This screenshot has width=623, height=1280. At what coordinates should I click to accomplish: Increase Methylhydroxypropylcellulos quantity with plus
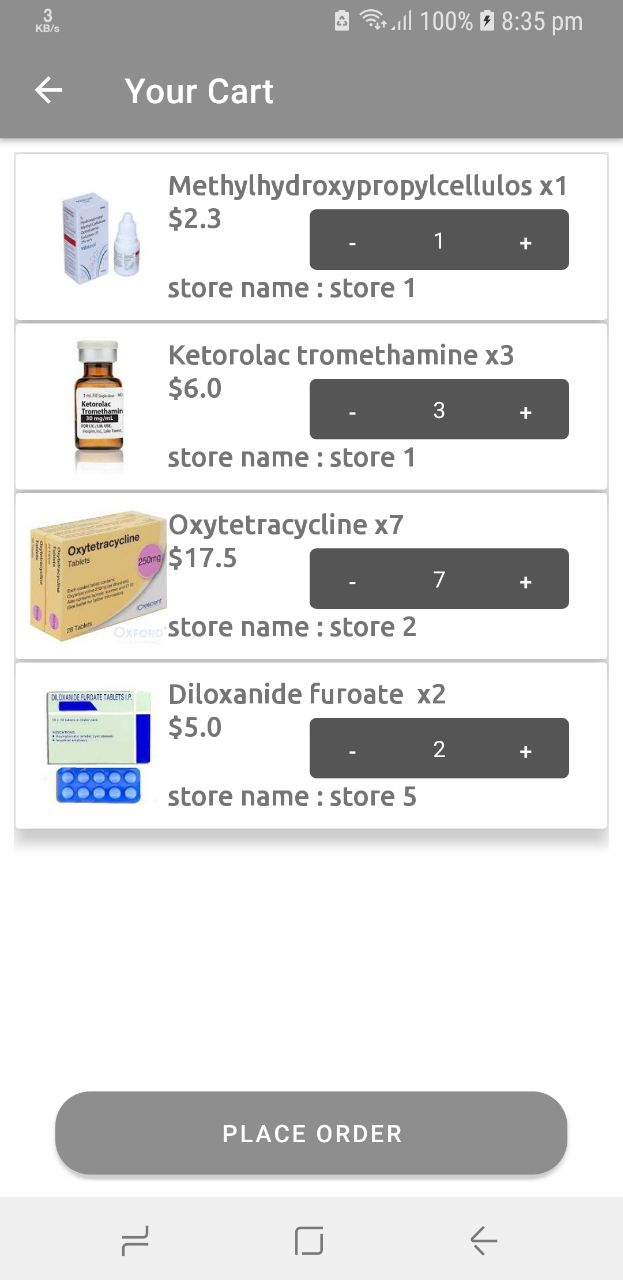(x=525, y=242)
